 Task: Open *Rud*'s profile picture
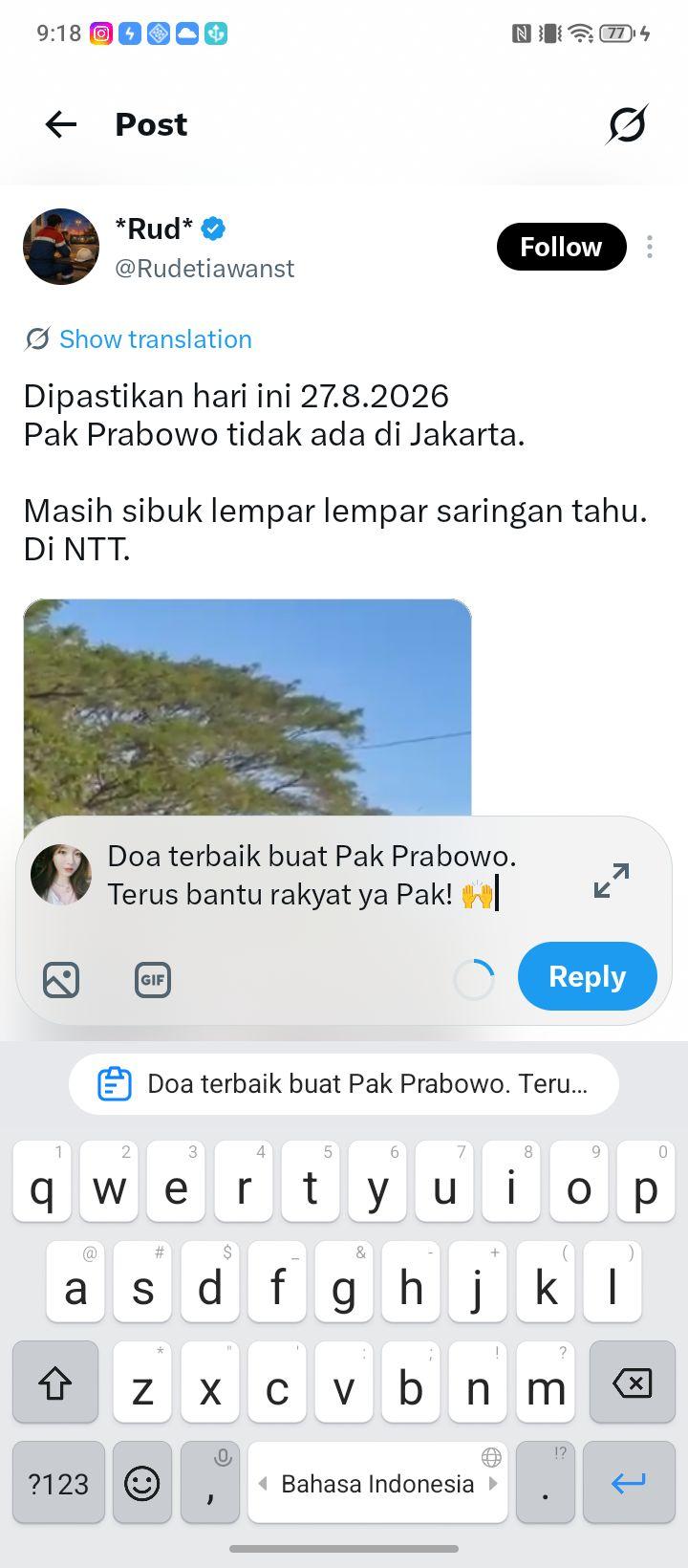point(61,247)
